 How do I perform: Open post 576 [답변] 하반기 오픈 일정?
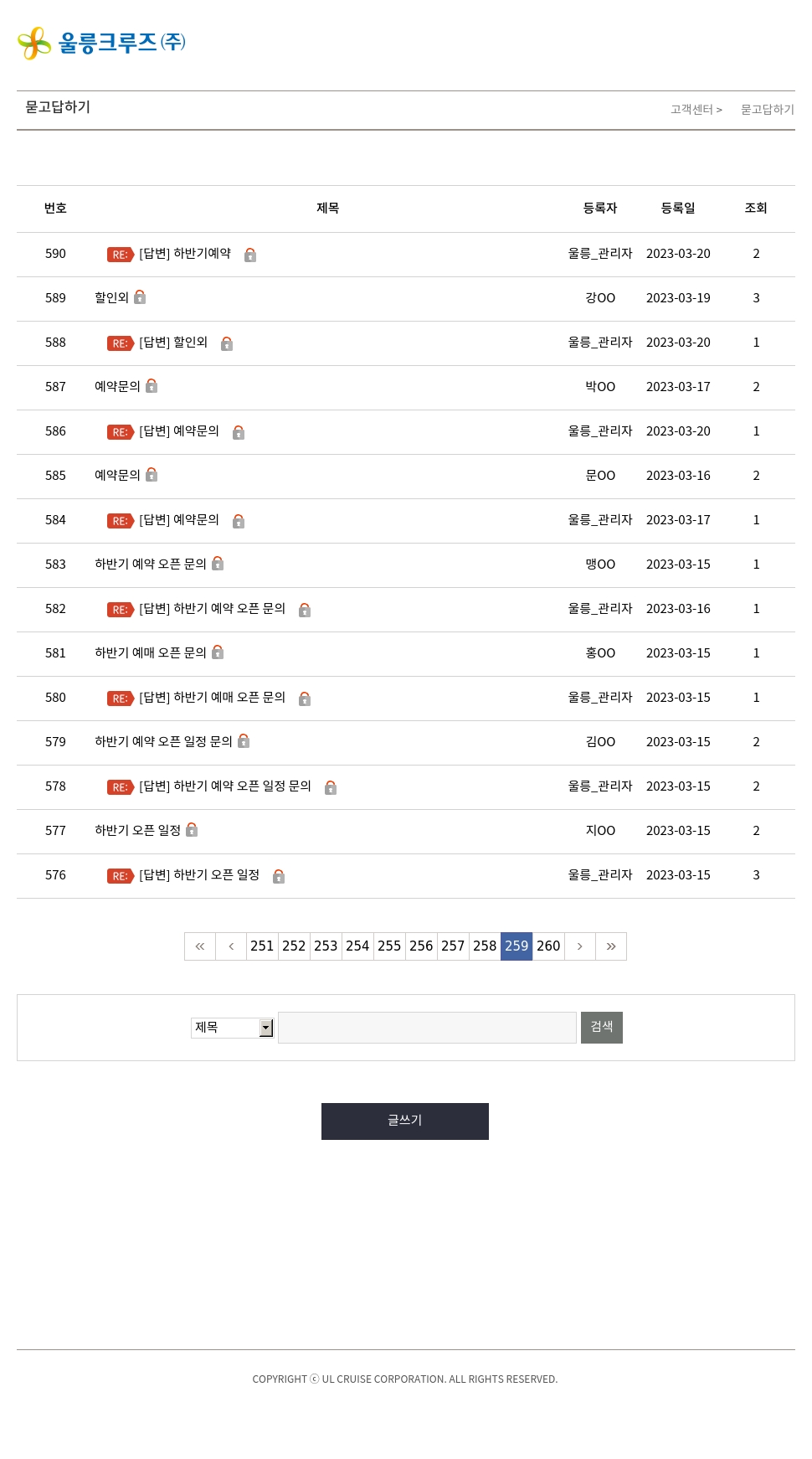tap(198, 875)
